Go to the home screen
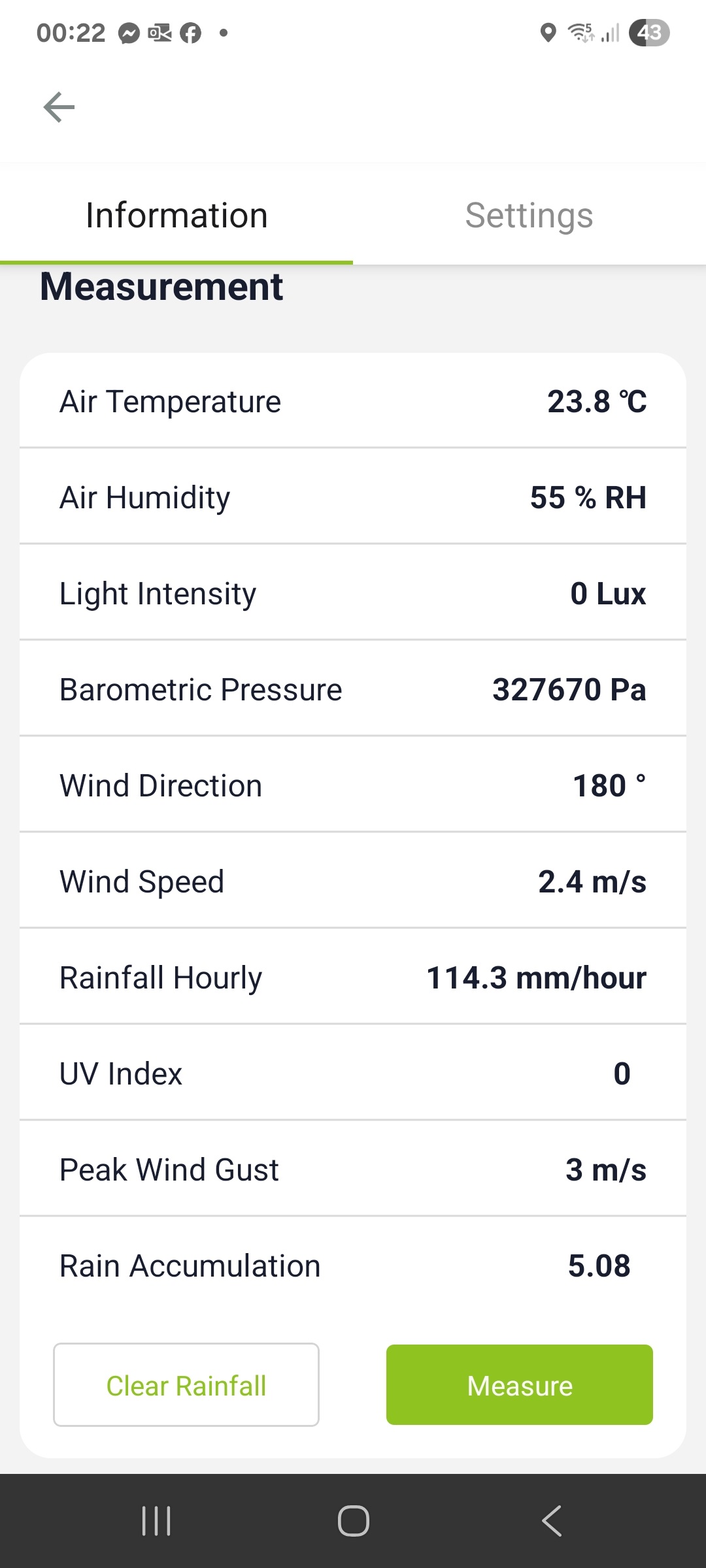This screenshot has height=1568, width=706. [x=353, y=1521]
